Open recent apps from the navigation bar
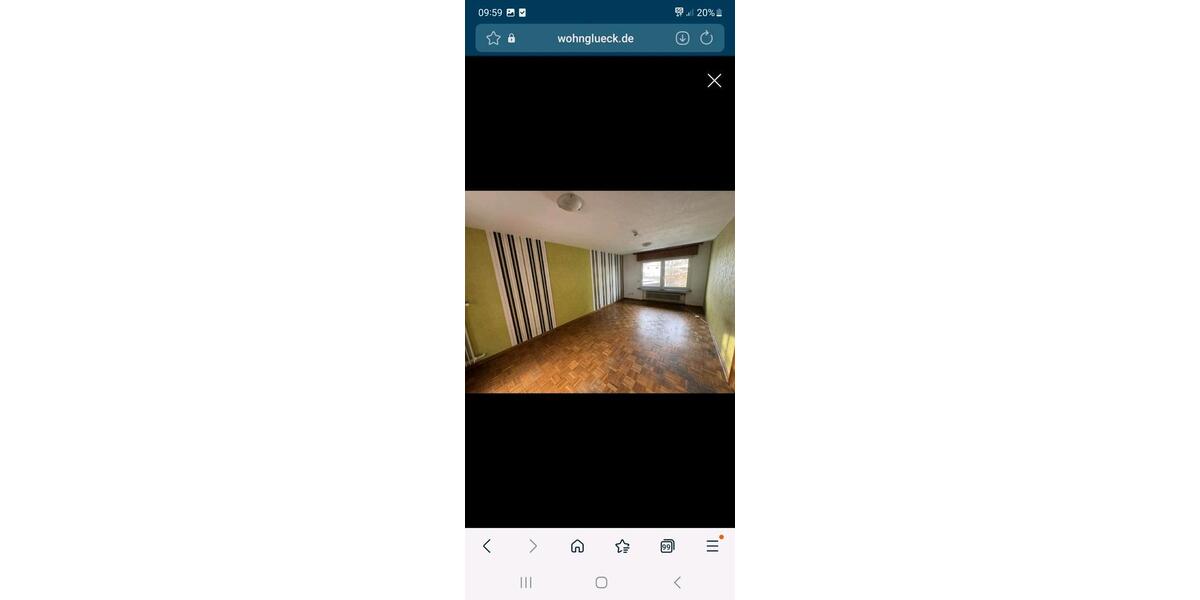 (x=526, y=582)
